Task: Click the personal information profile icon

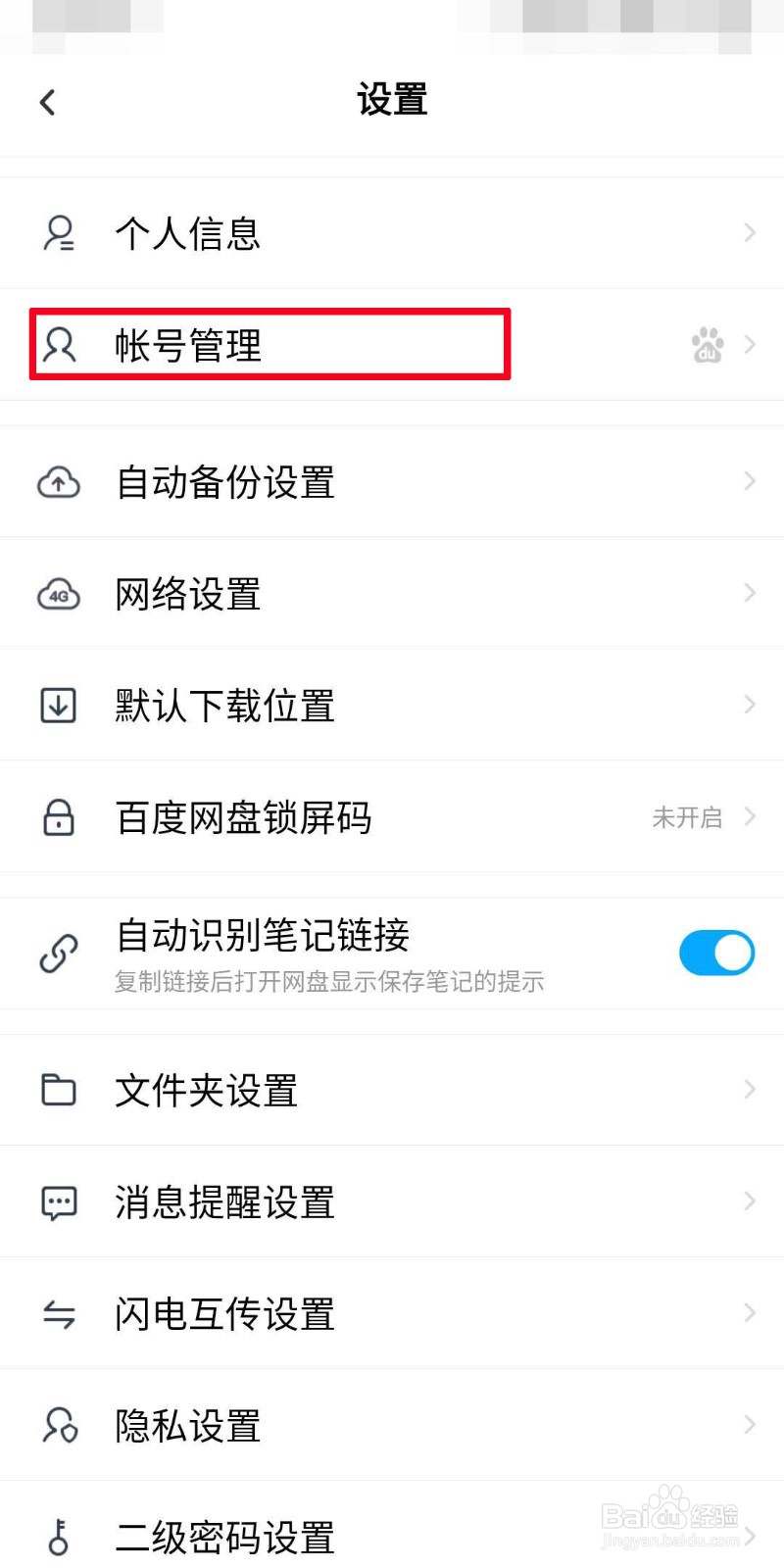Action: (59, 232)
